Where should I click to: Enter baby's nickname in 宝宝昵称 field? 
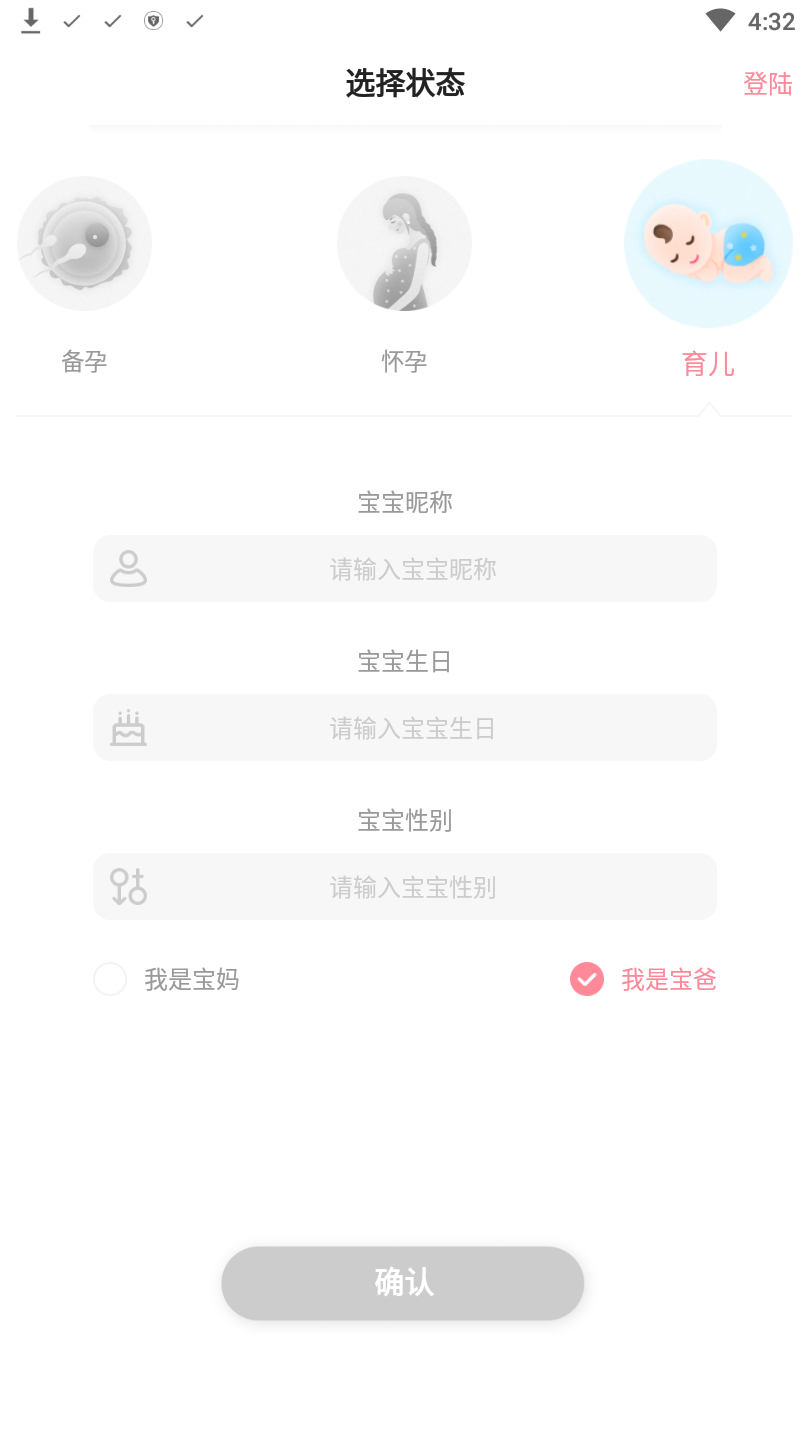tap(412, 569)
